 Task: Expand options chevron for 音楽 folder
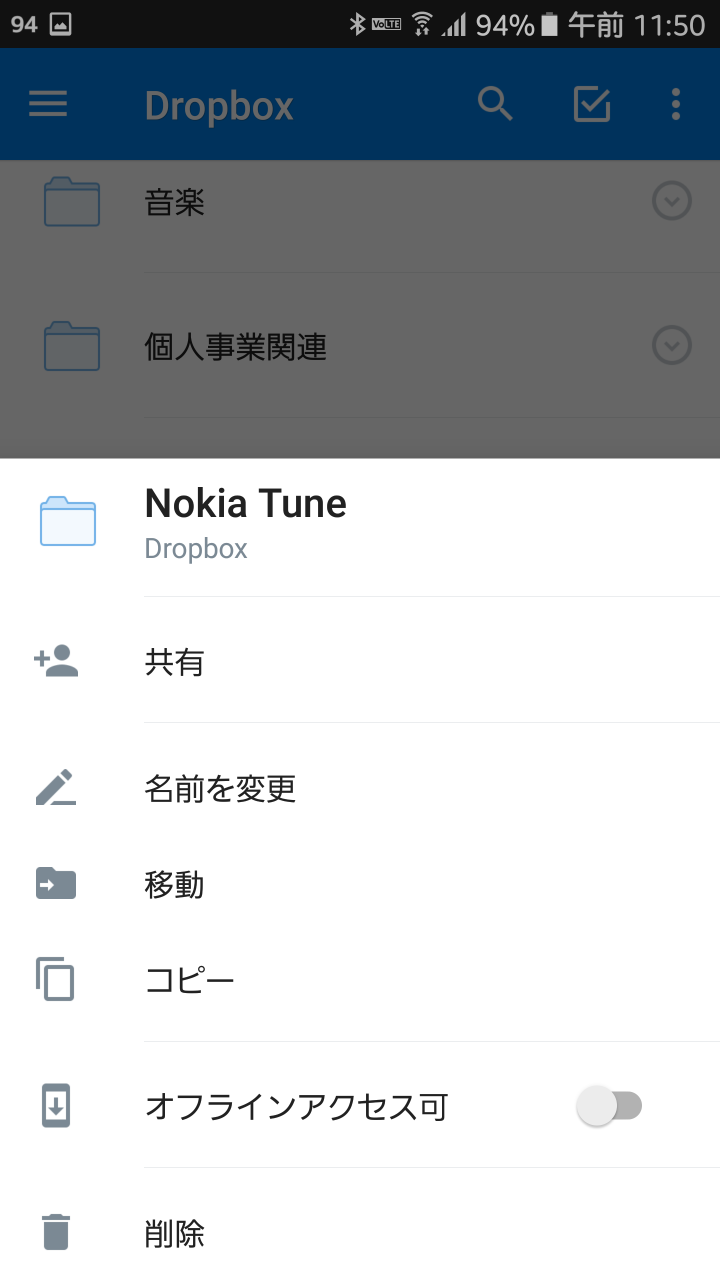coord(672,203)
